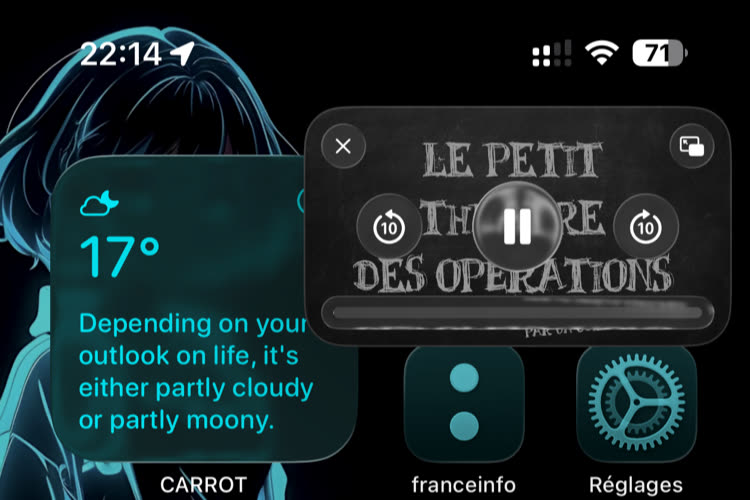750x500 pixels.
Task: Launch the franceinfo app
Action: tap(463, 403)
